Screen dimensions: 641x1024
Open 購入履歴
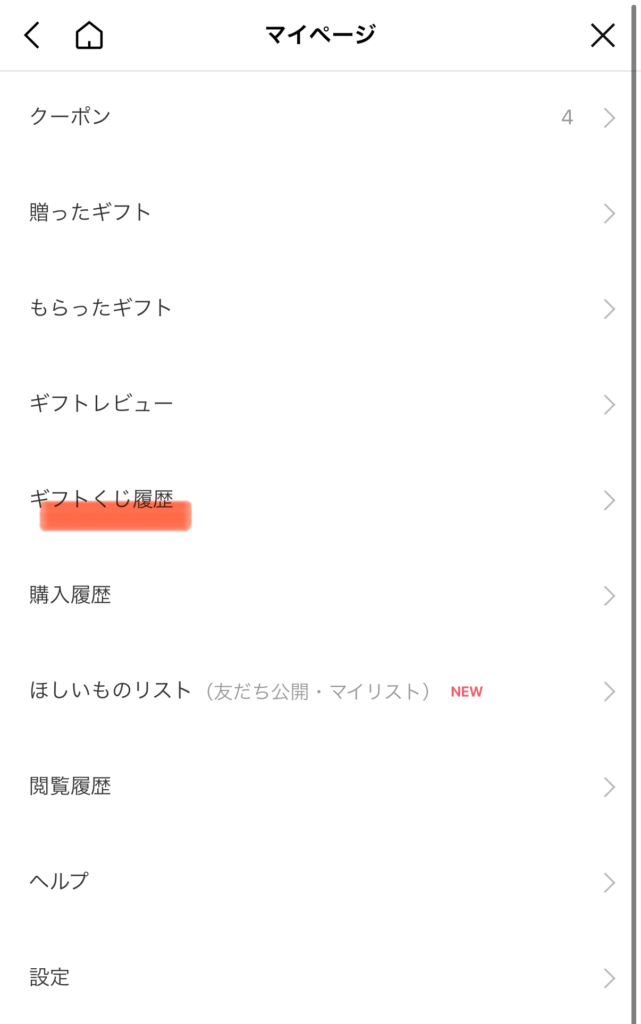tap(320, 595)
